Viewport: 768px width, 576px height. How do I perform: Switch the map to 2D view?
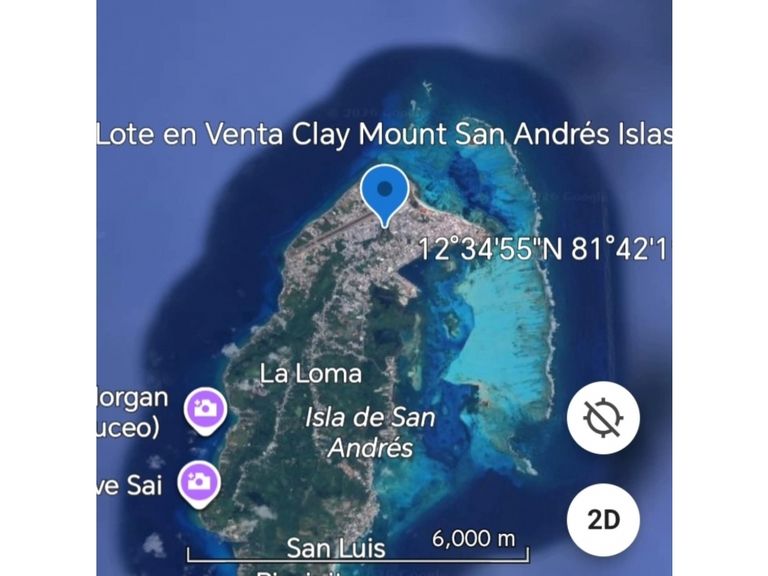(603, 520)
